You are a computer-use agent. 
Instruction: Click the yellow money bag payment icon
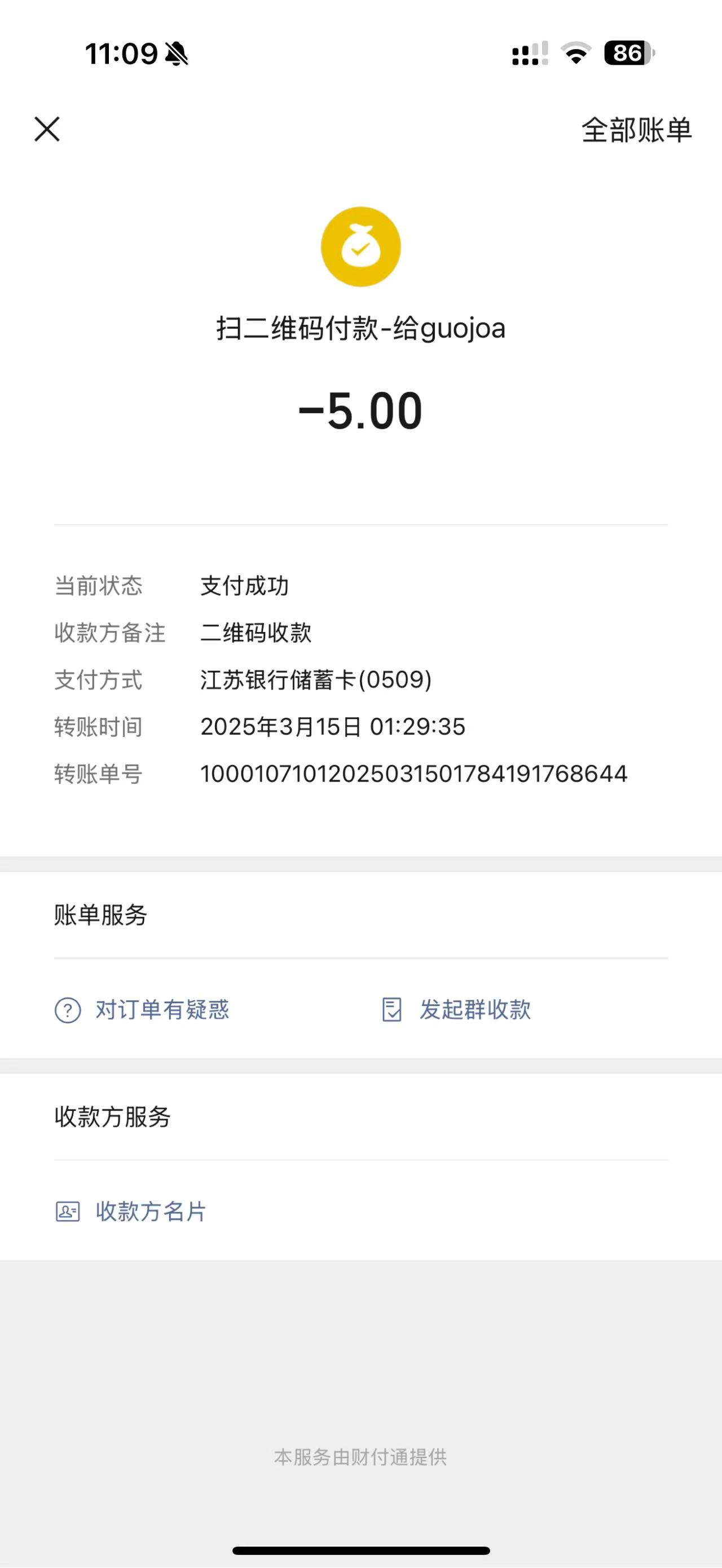[360, 245]
